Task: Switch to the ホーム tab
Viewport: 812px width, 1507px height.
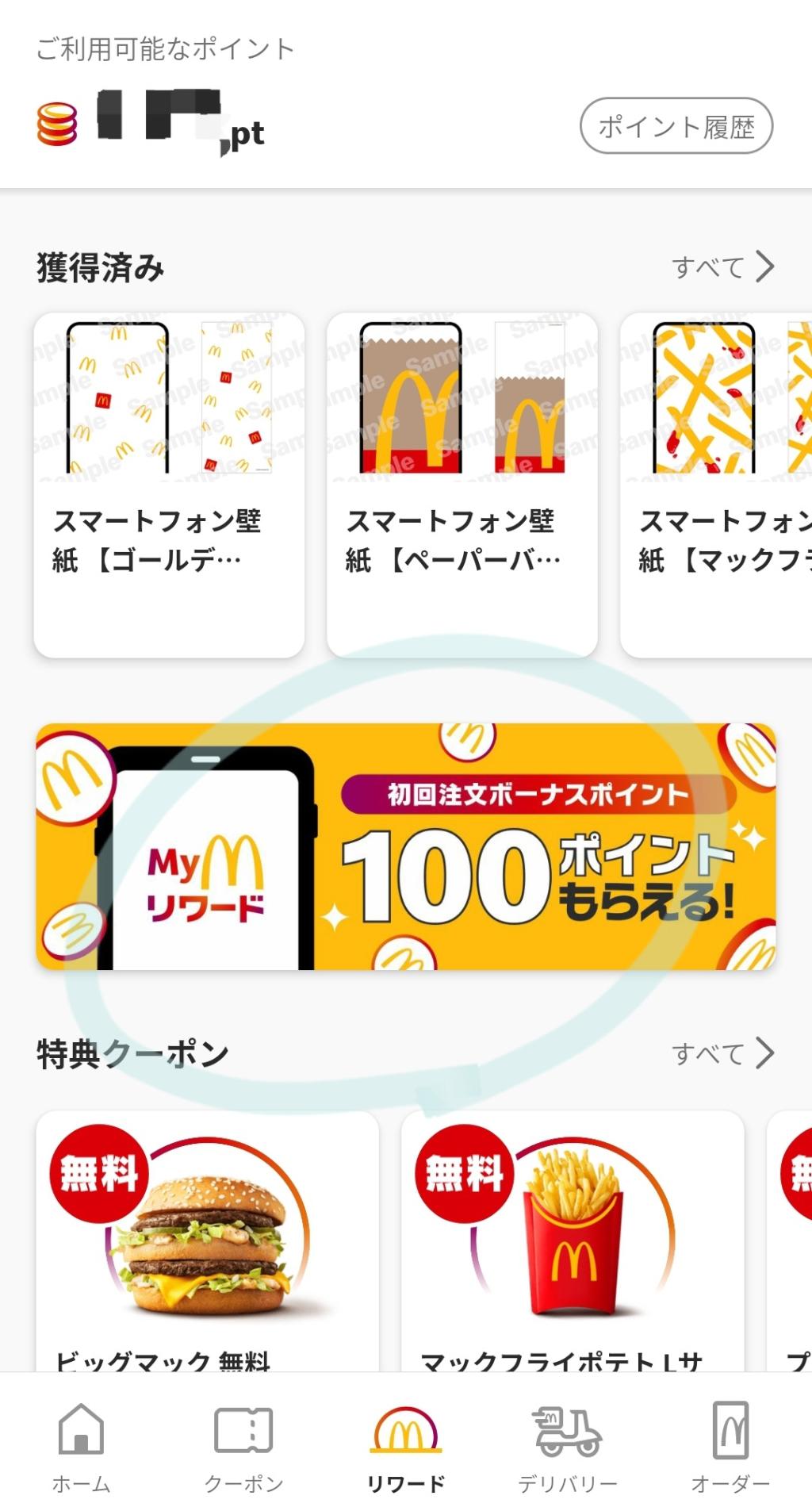Action: 81,1445
